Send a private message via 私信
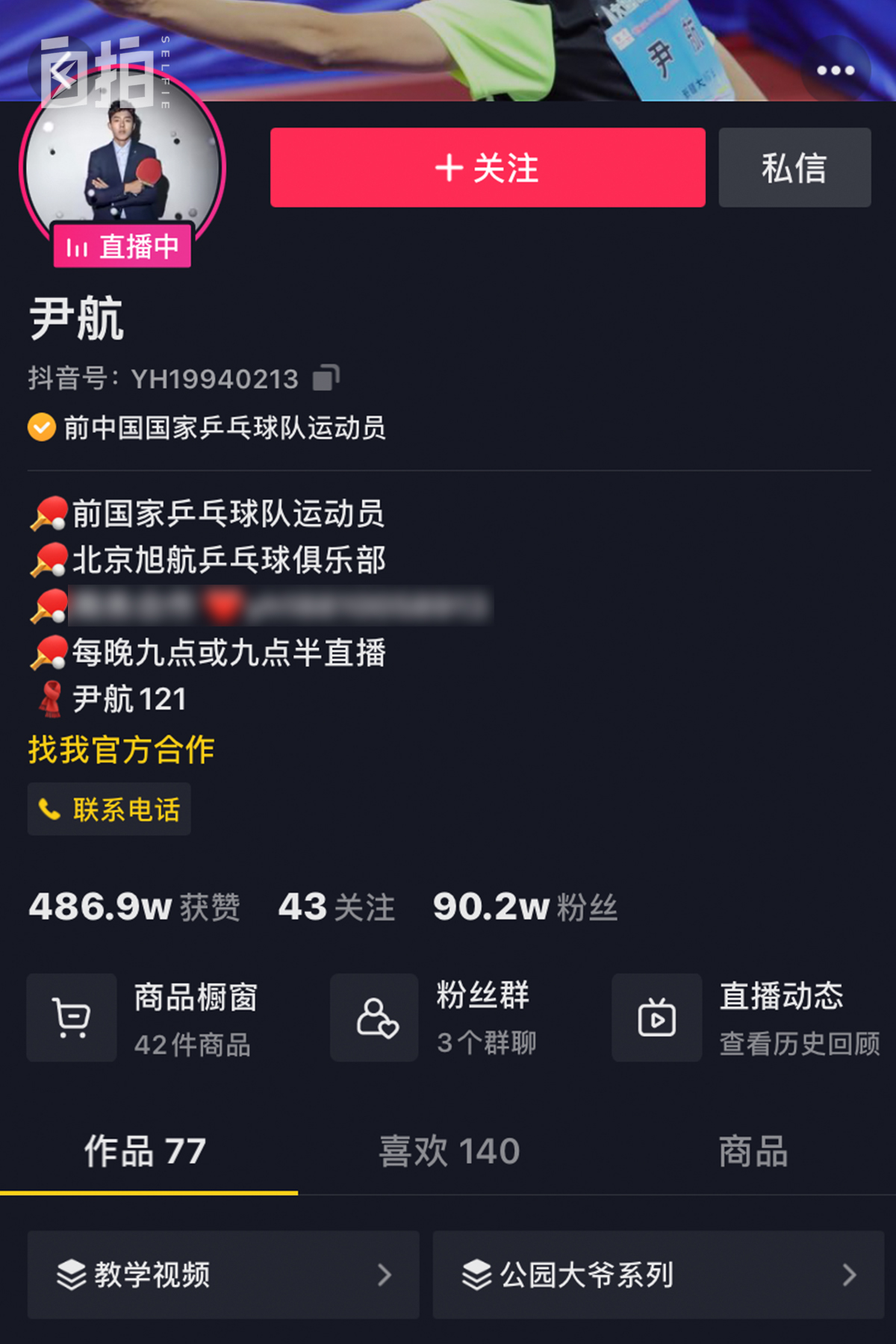This screenshot has width=896, height=1344. tap(794, 167)
